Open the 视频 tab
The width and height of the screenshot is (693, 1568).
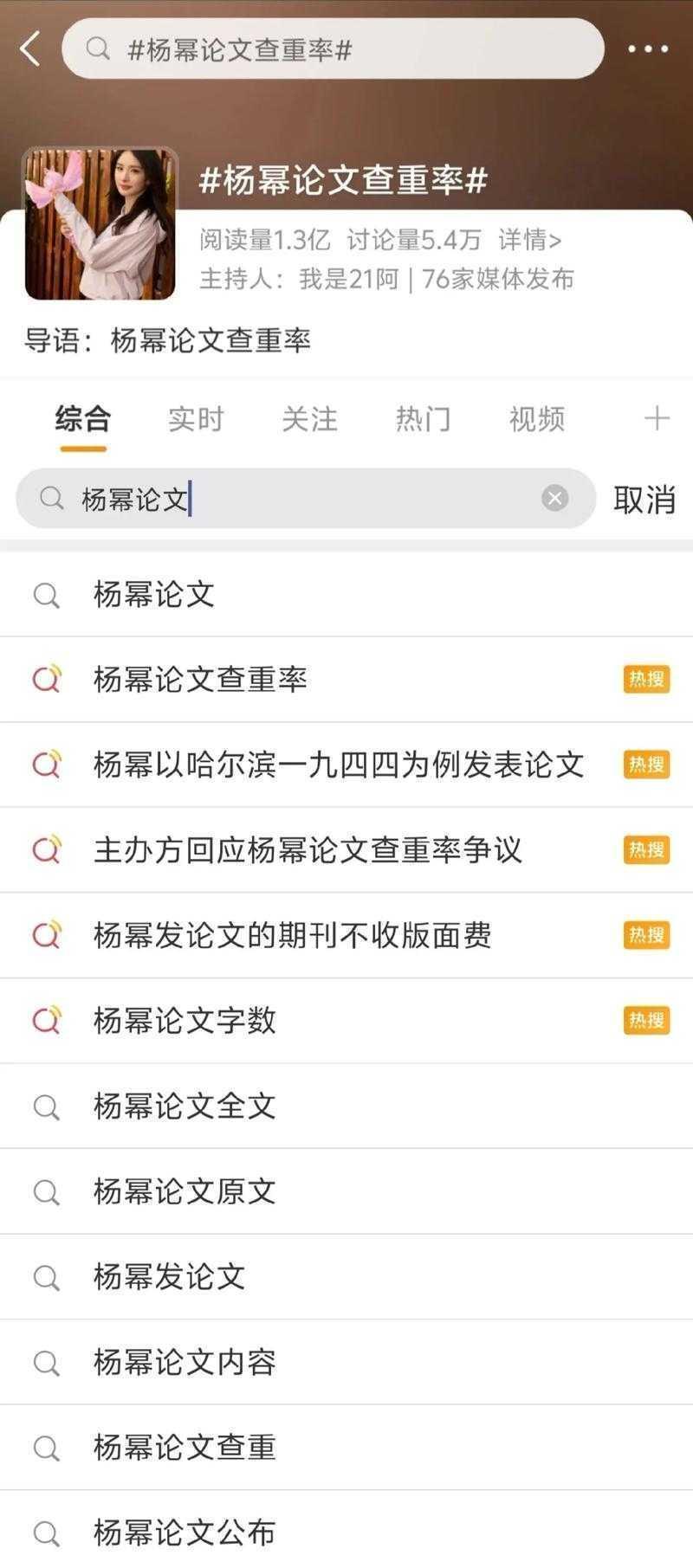(x=535, y=419)
